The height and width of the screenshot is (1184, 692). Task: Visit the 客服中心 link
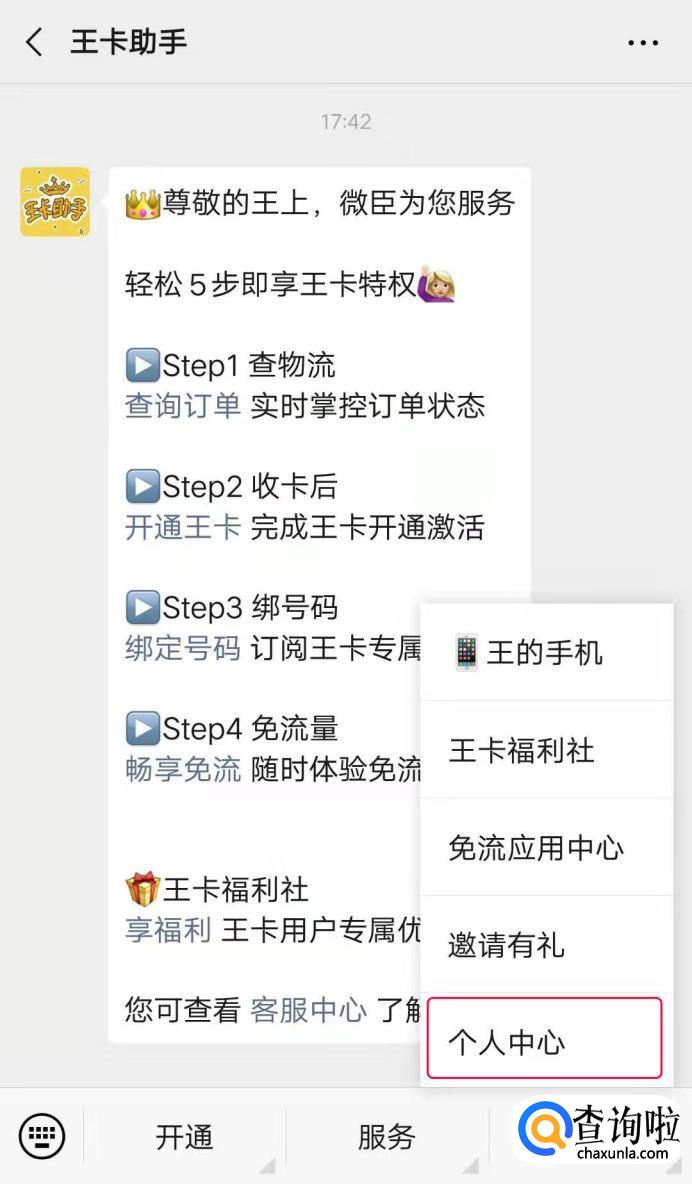[308, 1010]
